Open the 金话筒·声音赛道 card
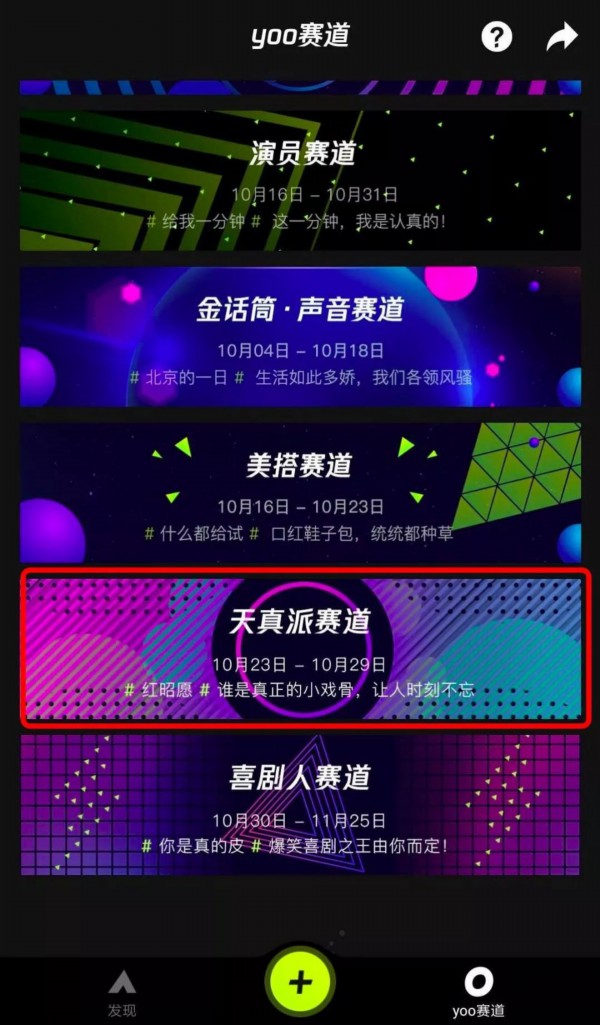This screenshot has width=600, height=1025. (300, 336)
